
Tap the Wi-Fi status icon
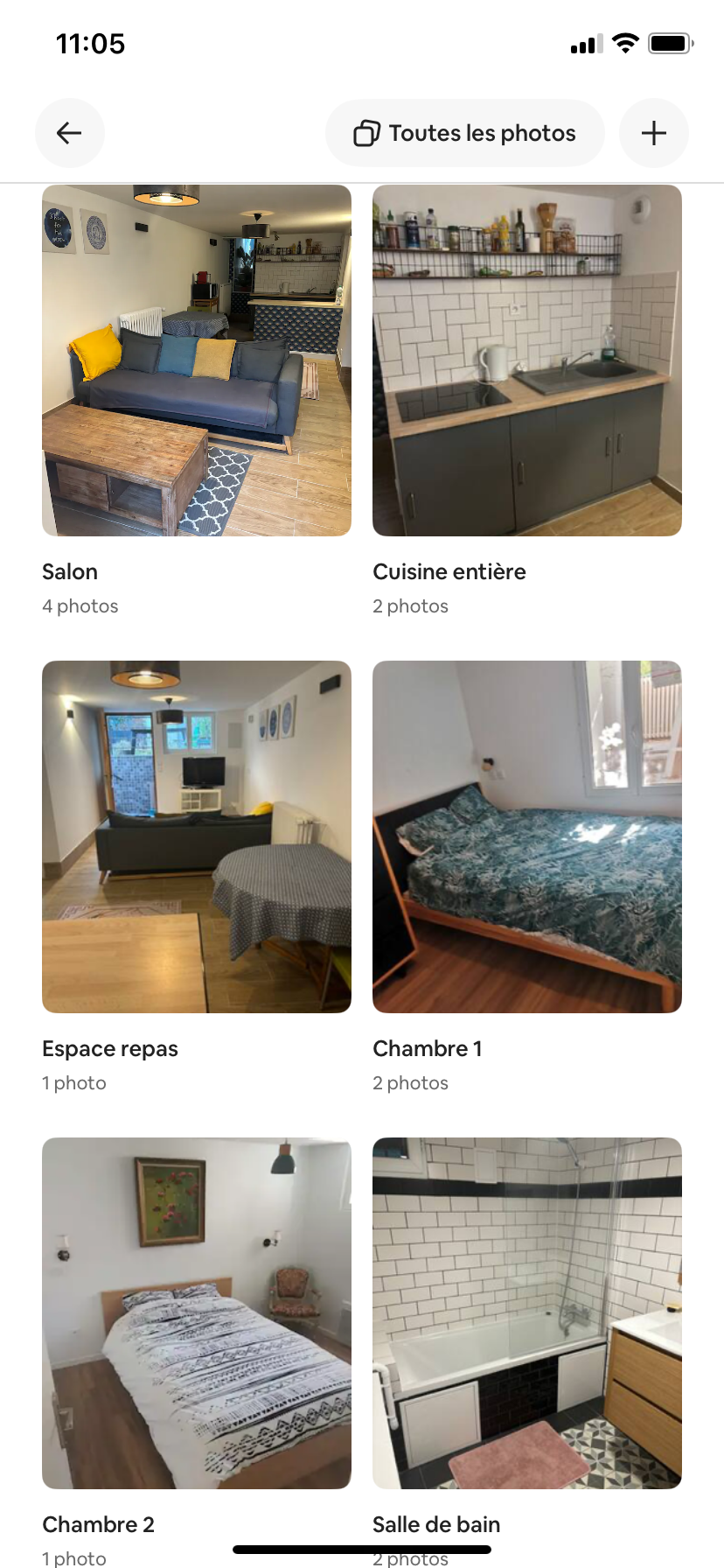(x=626, y=44)
